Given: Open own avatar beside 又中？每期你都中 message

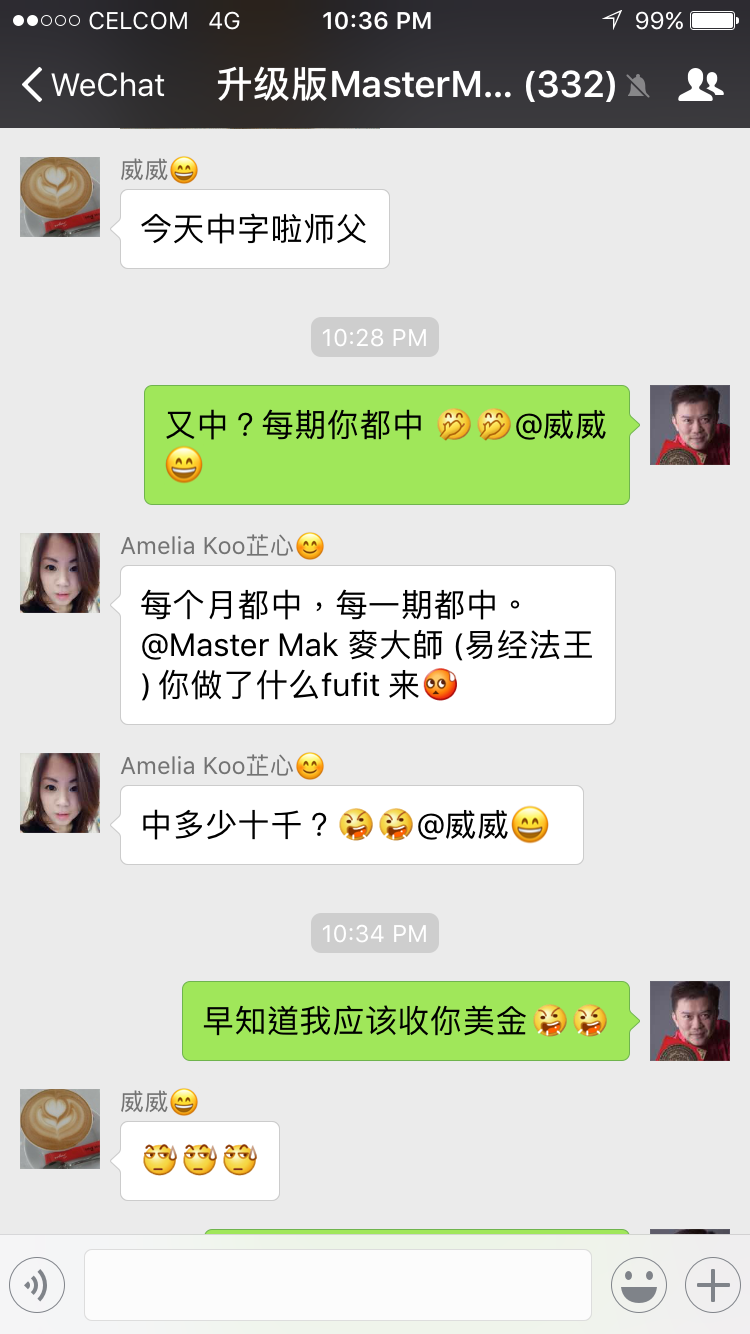Looking at the screenshot, I should (x=690, y=425).
